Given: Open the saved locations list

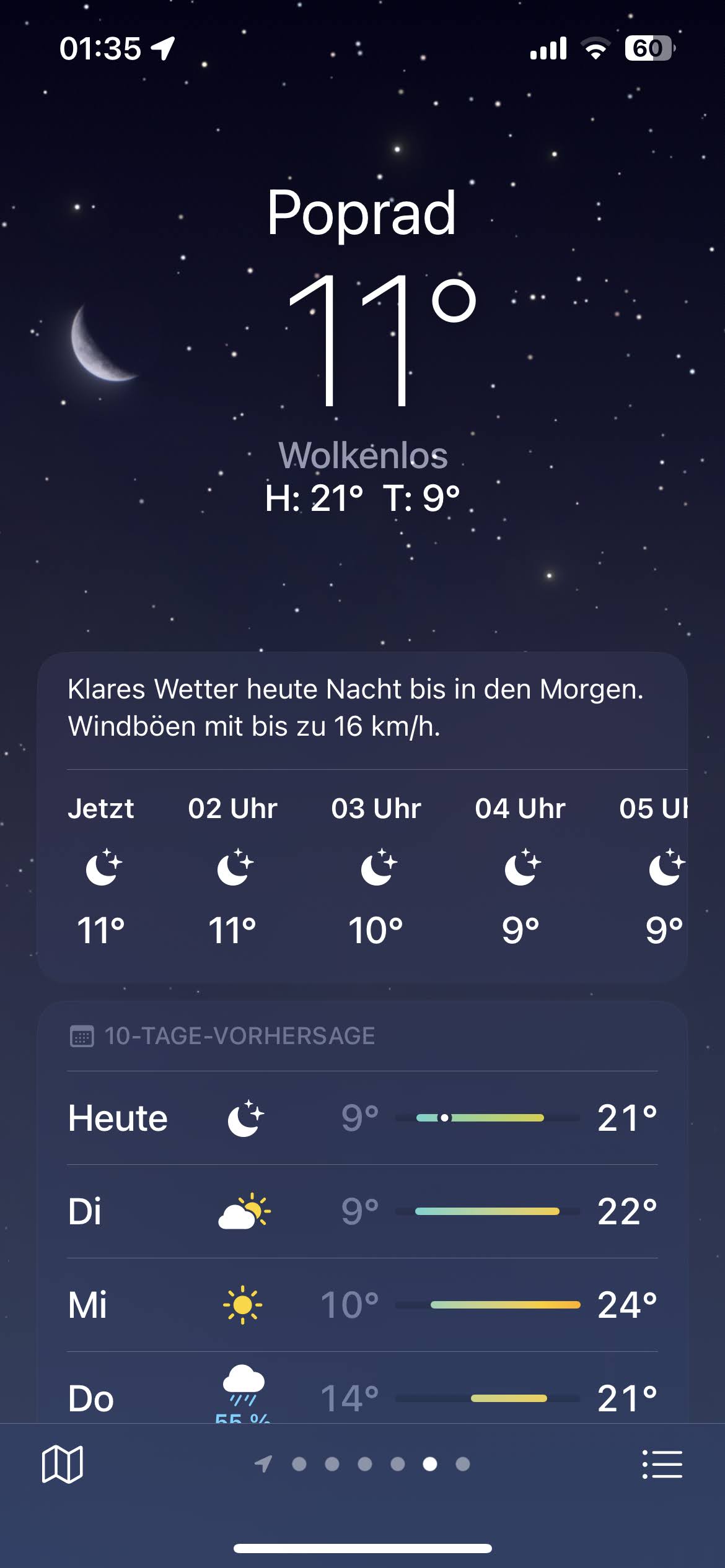Looking at the screenshot, I should (x=662, y=1464).
